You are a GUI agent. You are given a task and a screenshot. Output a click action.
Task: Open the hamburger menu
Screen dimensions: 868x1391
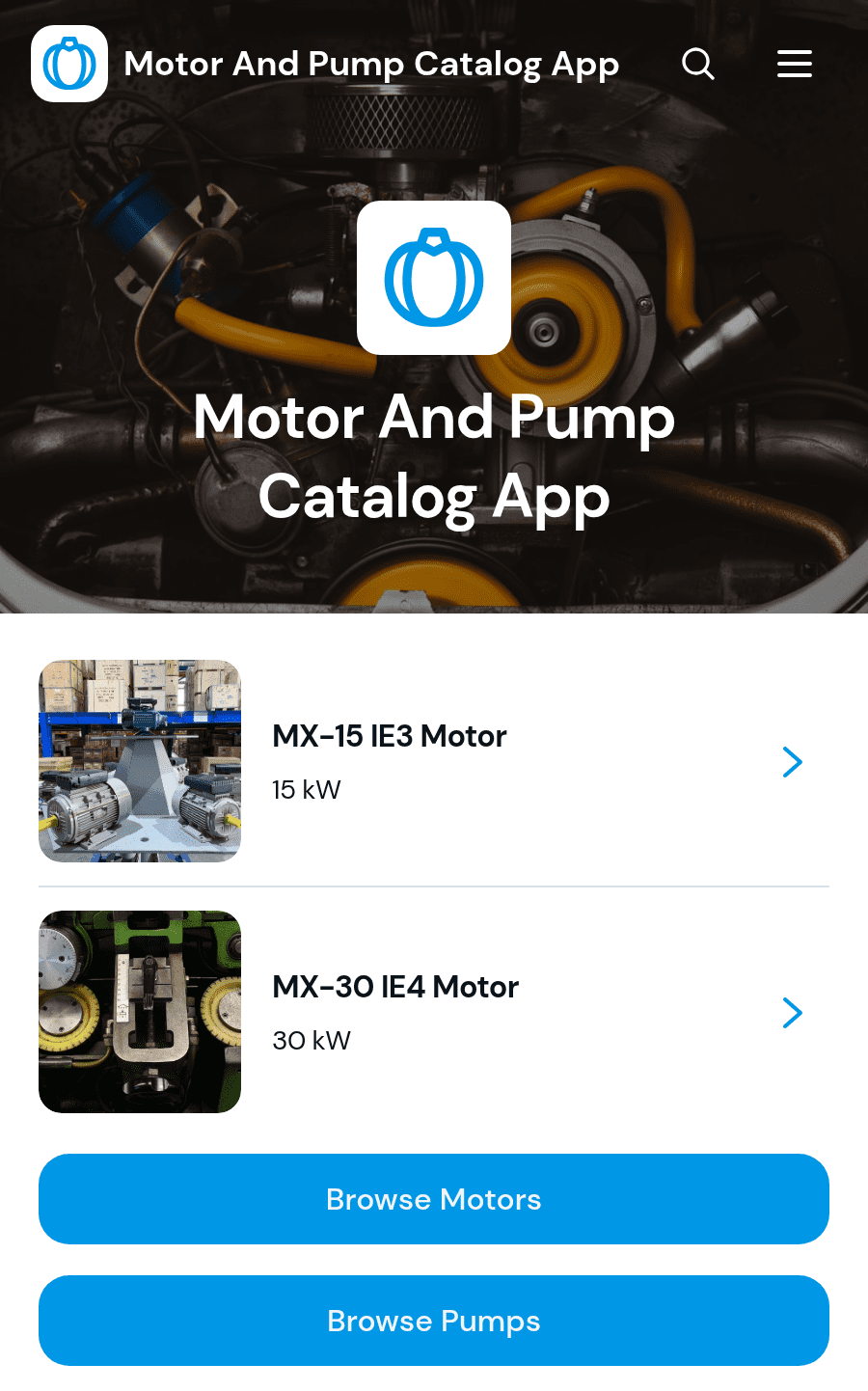[x=795, y=64]
